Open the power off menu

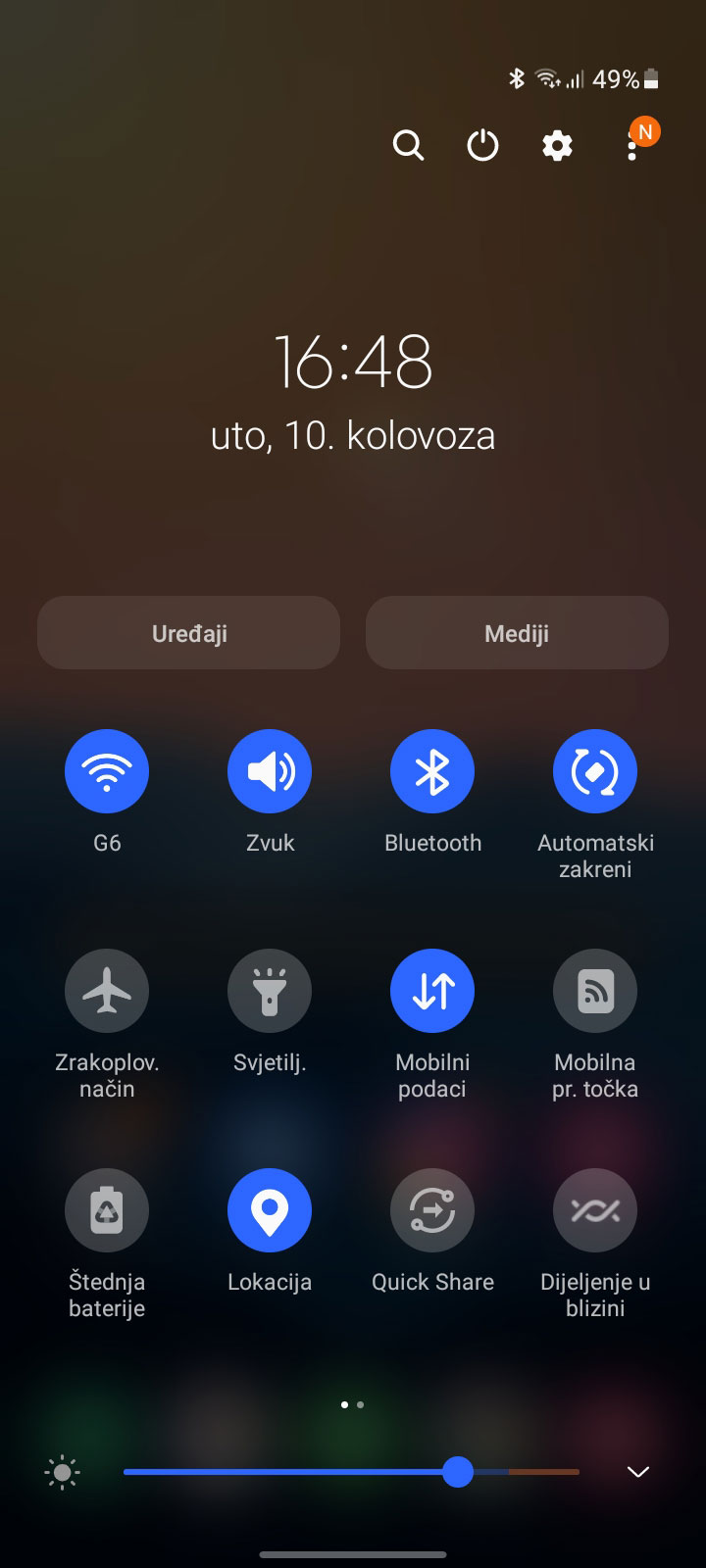click(482, 146)
